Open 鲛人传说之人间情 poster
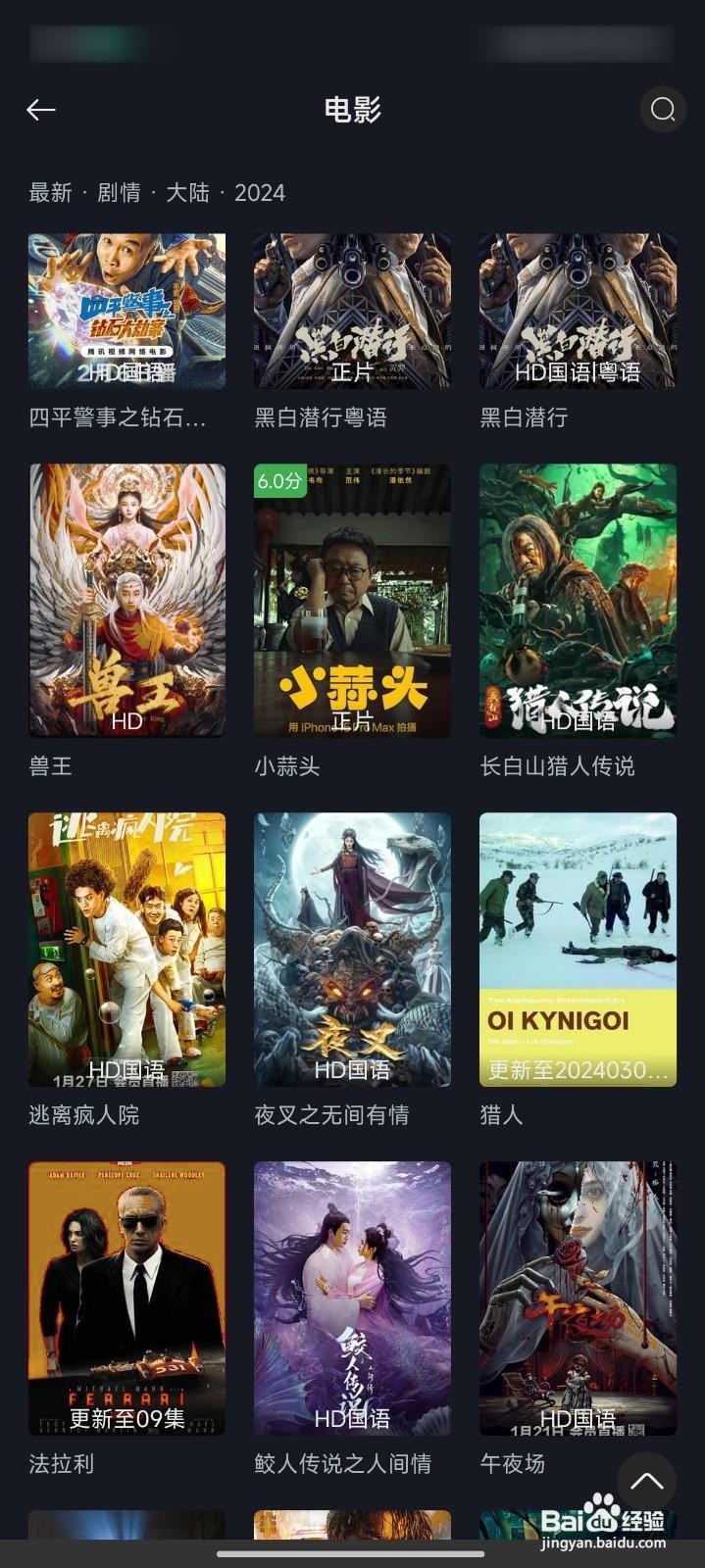 tap(352, 1298)
